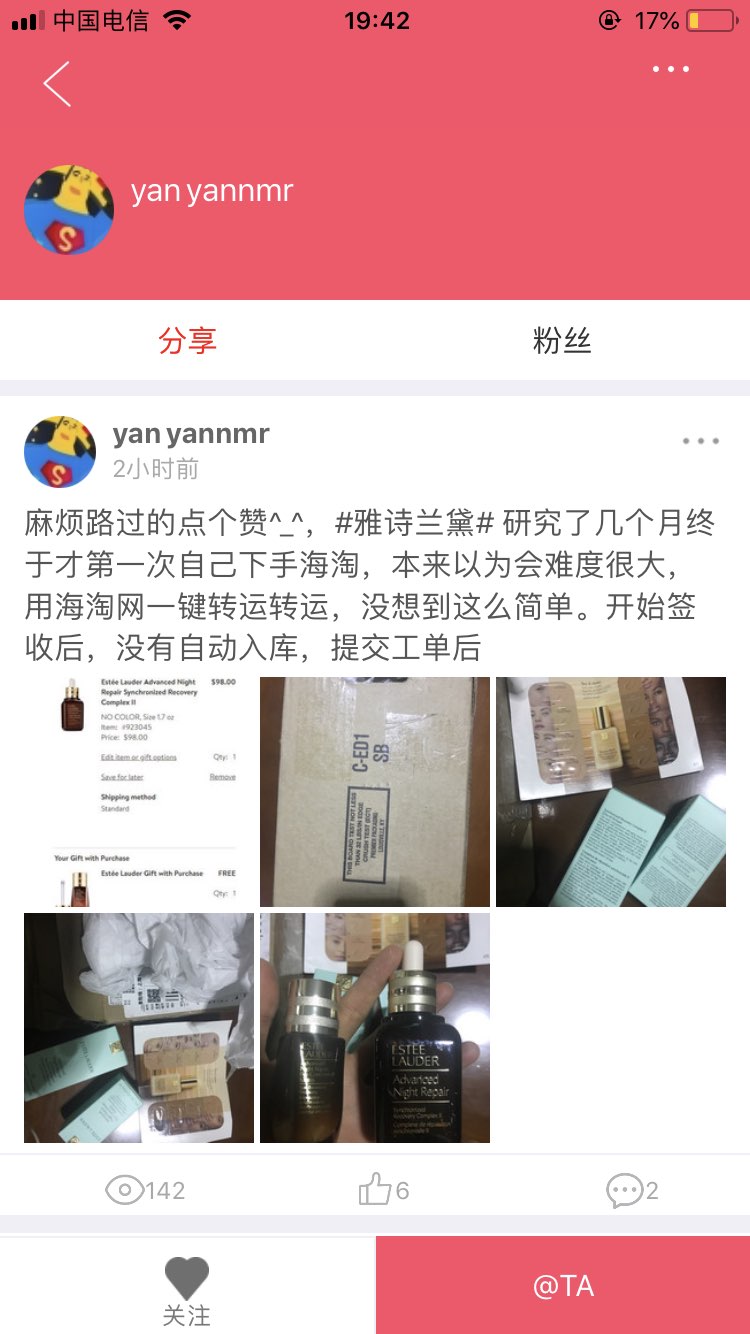
Task: Switch to the 分享 tab
Action: 187,341
